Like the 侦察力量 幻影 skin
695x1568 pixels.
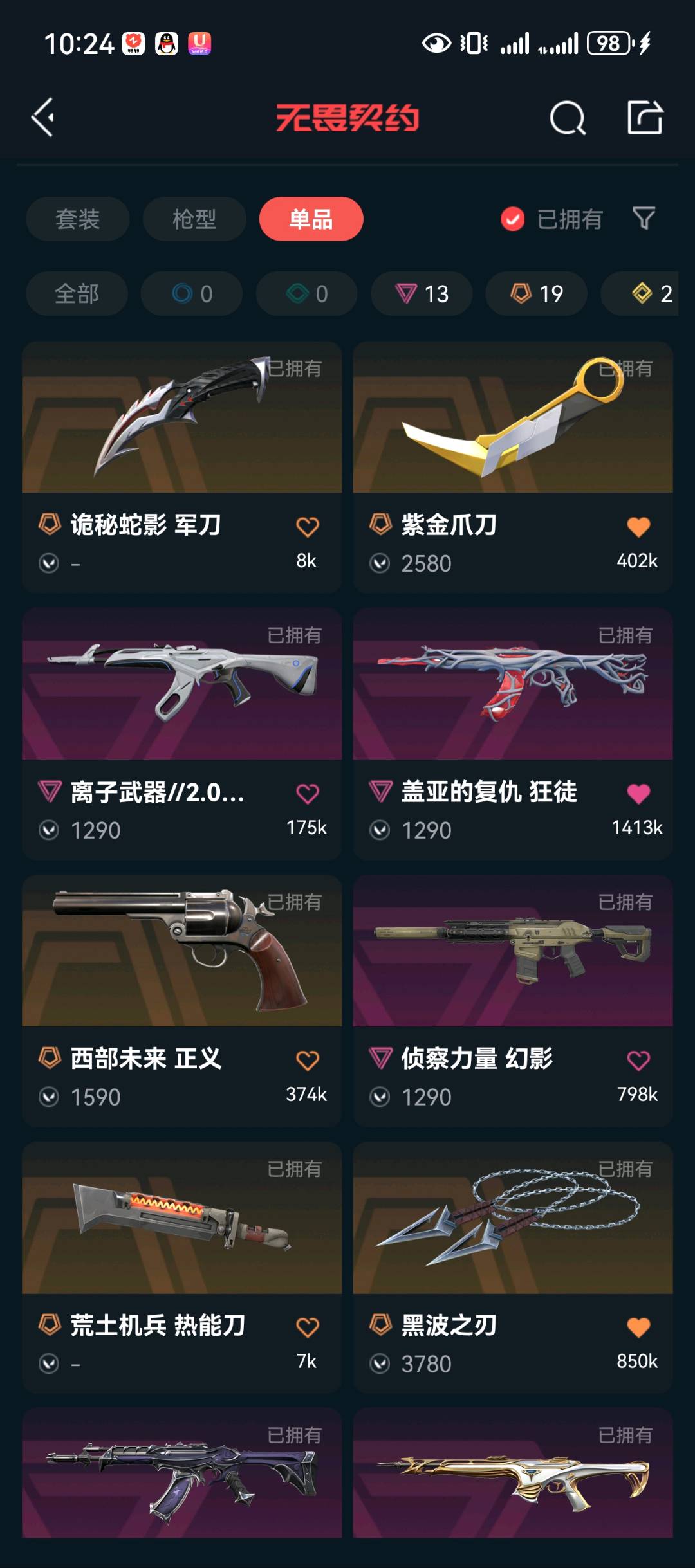pos(638,1061)
